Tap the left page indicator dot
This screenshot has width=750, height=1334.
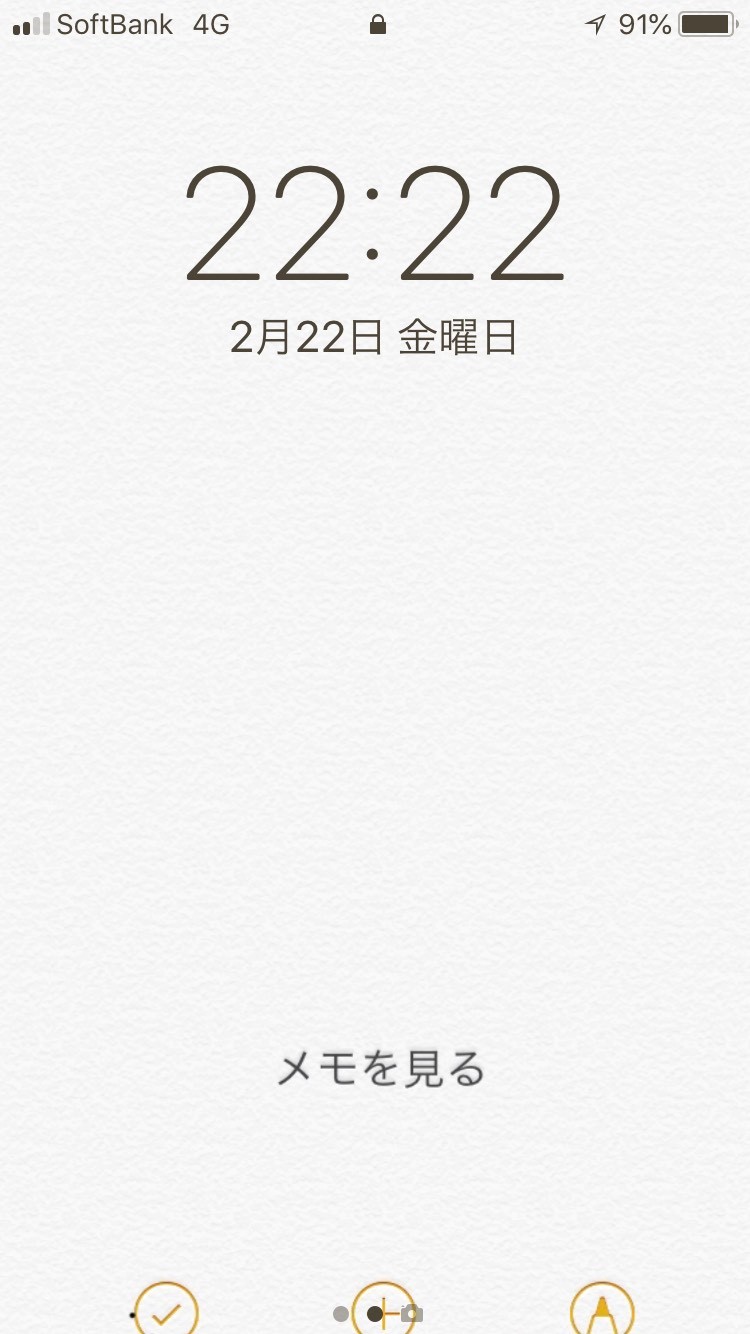click(x=341, y=1314)
